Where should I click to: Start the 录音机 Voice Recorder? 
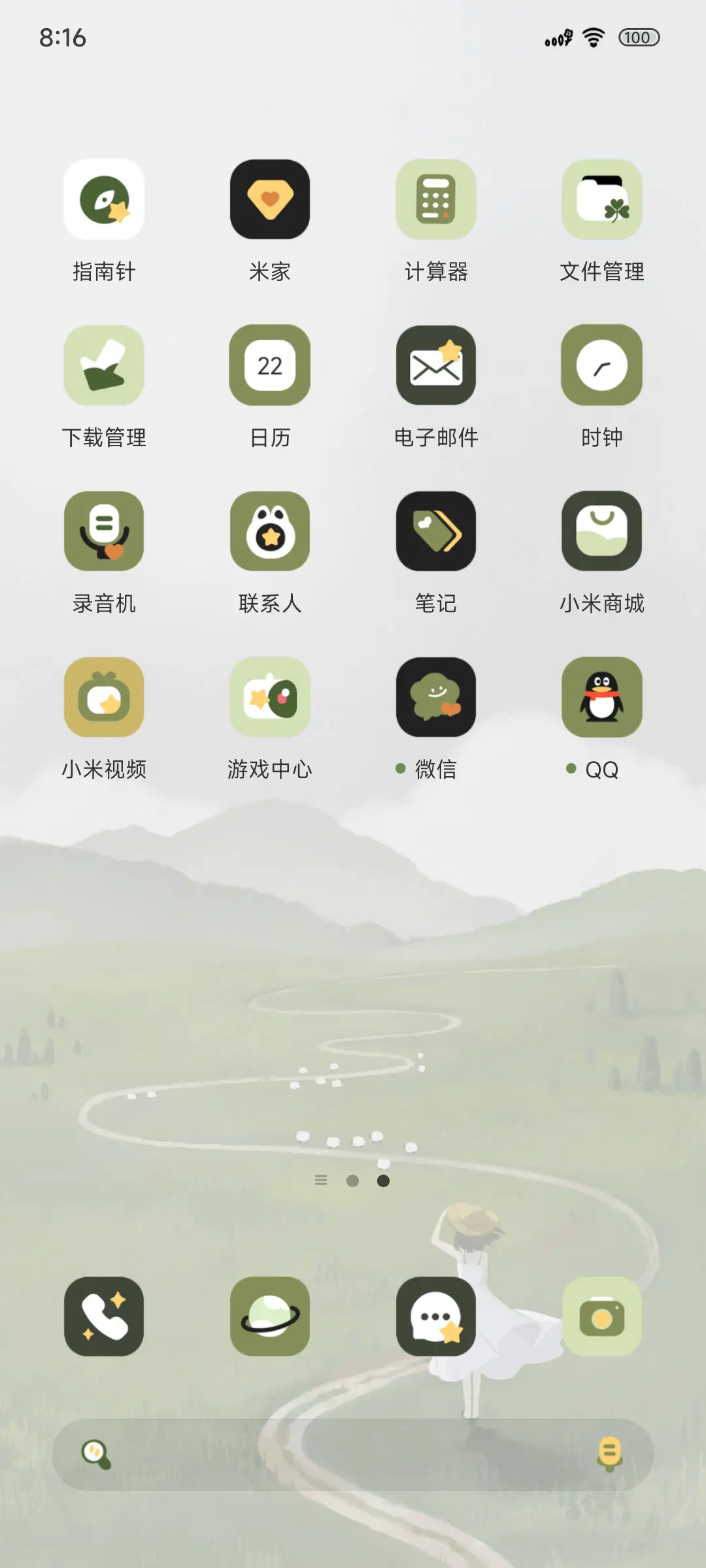pyautogui.click(x=105, y=531)
